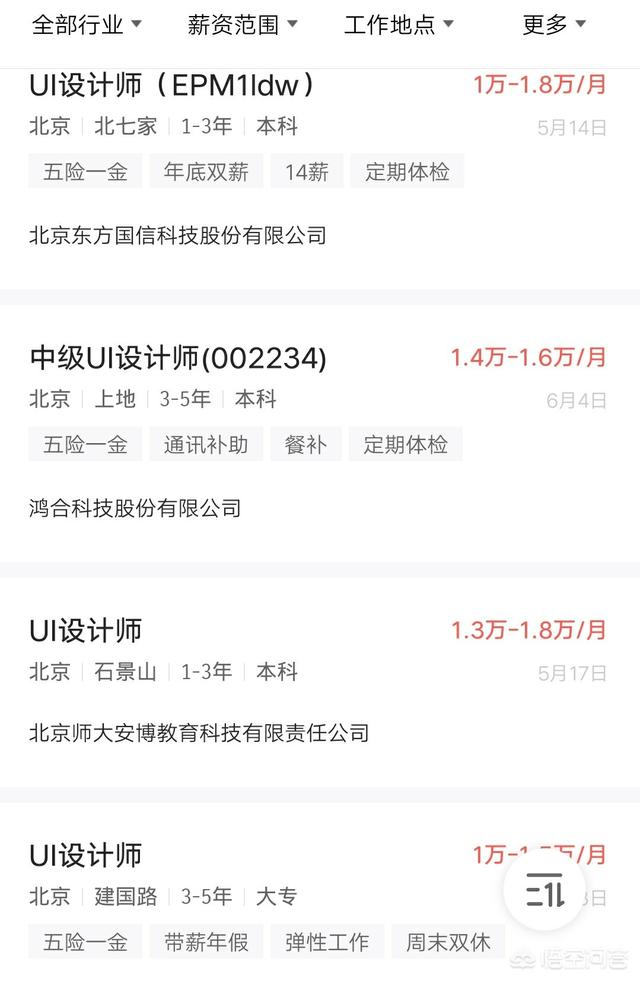This screenshot has height=981, width=640.
Task: Open the UI设计师（EPM1ldw）job listing
Action: (173, 85)
